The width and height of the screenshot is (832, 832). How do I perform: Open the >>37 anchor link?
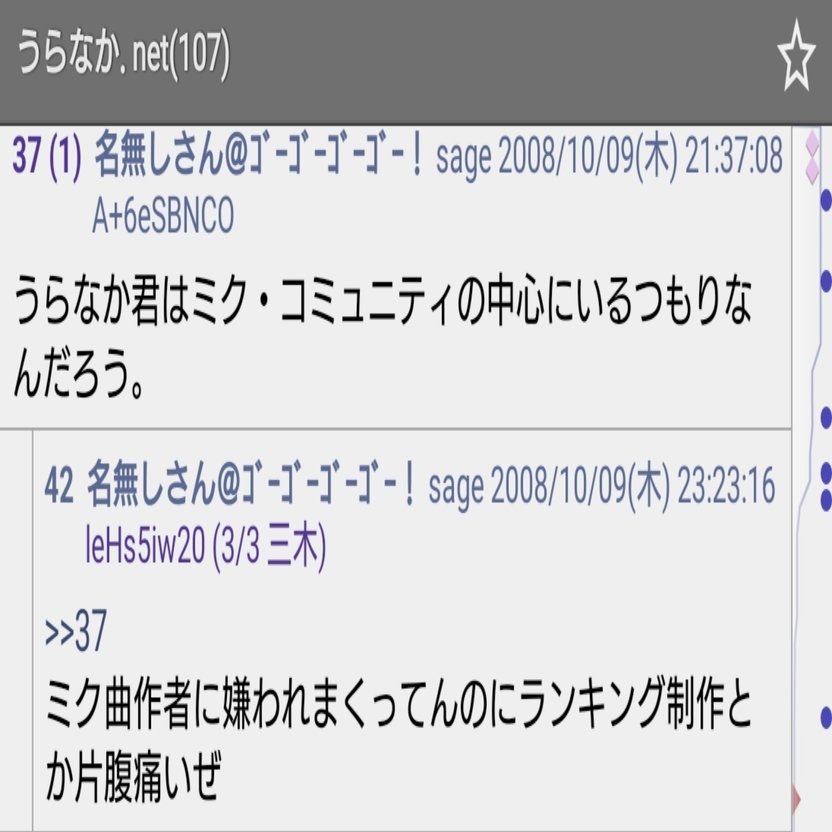coord(76,633)
